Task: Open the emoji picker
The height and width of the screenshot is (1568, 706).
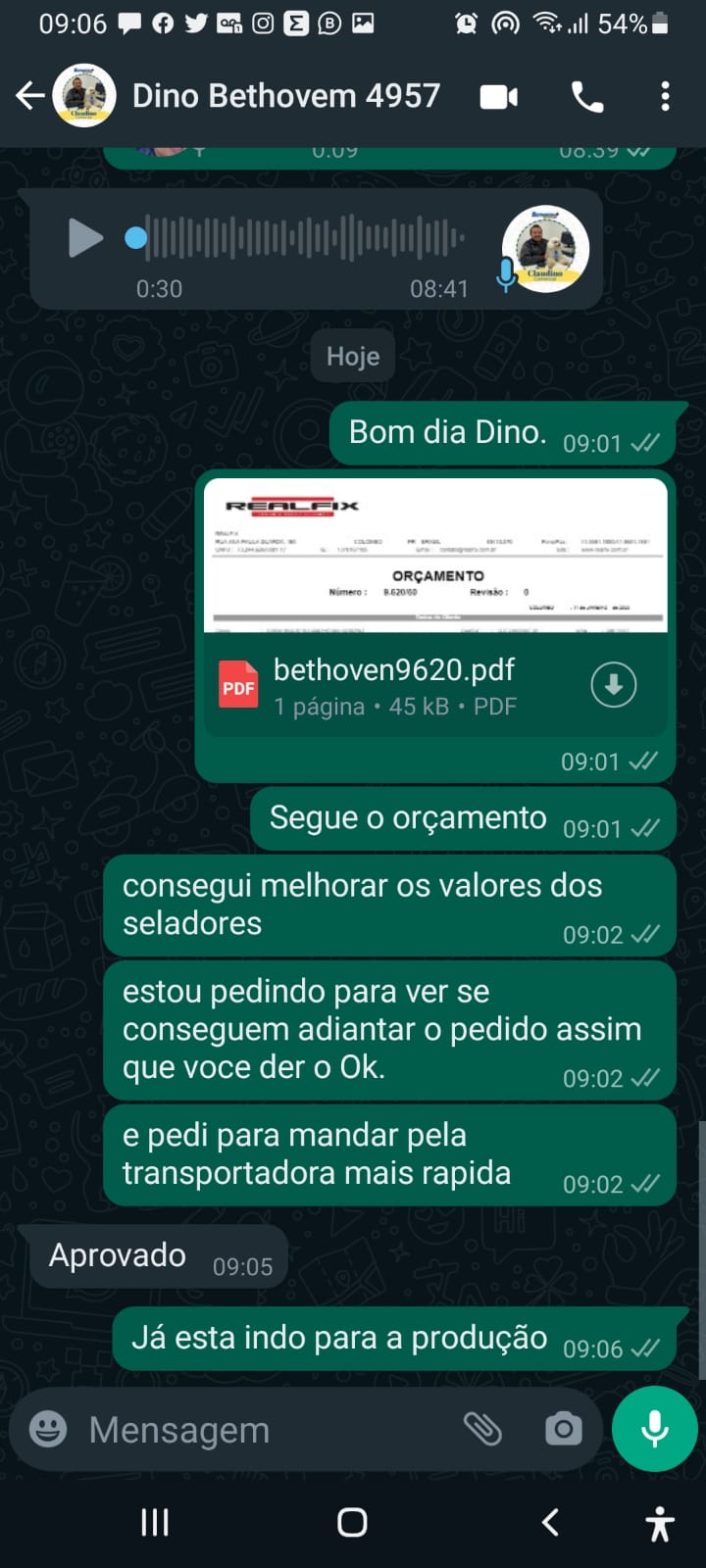Action: pos(48,1429)
